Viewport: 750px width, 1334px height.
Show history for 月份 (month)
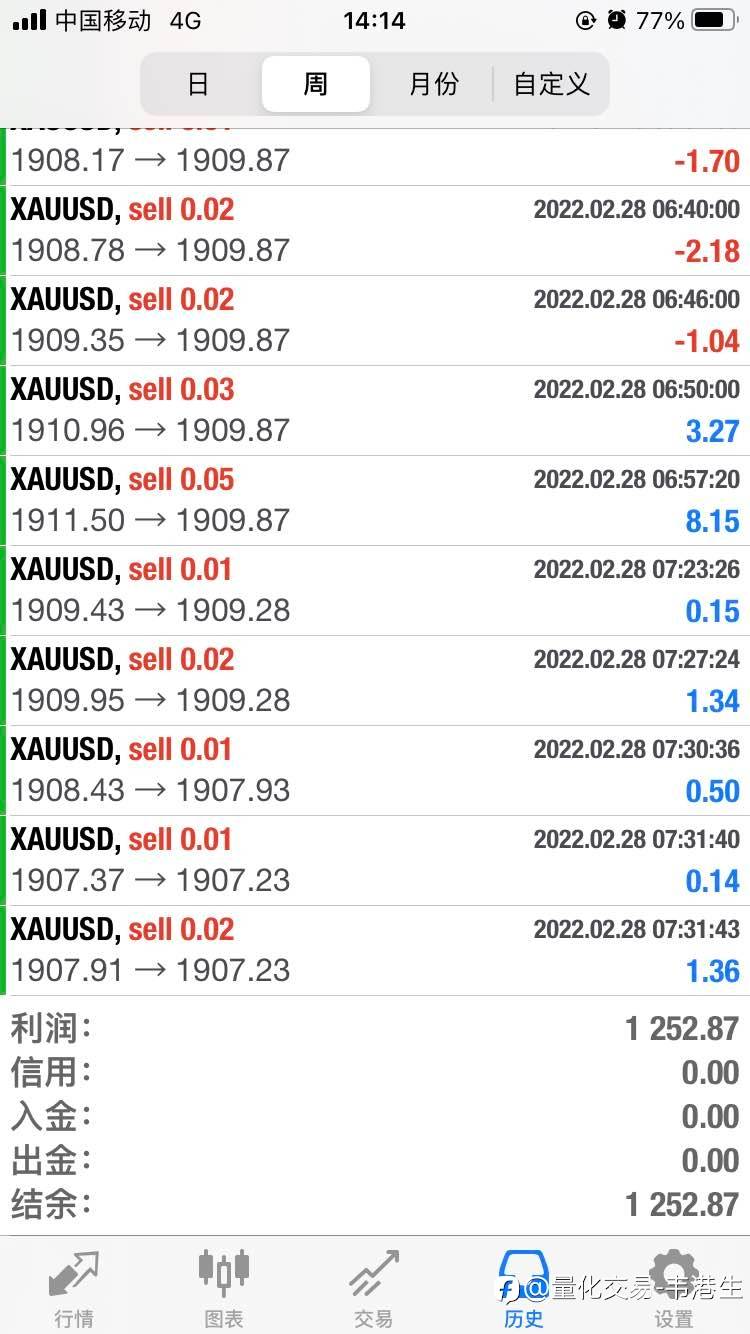[x=433, y=84]
